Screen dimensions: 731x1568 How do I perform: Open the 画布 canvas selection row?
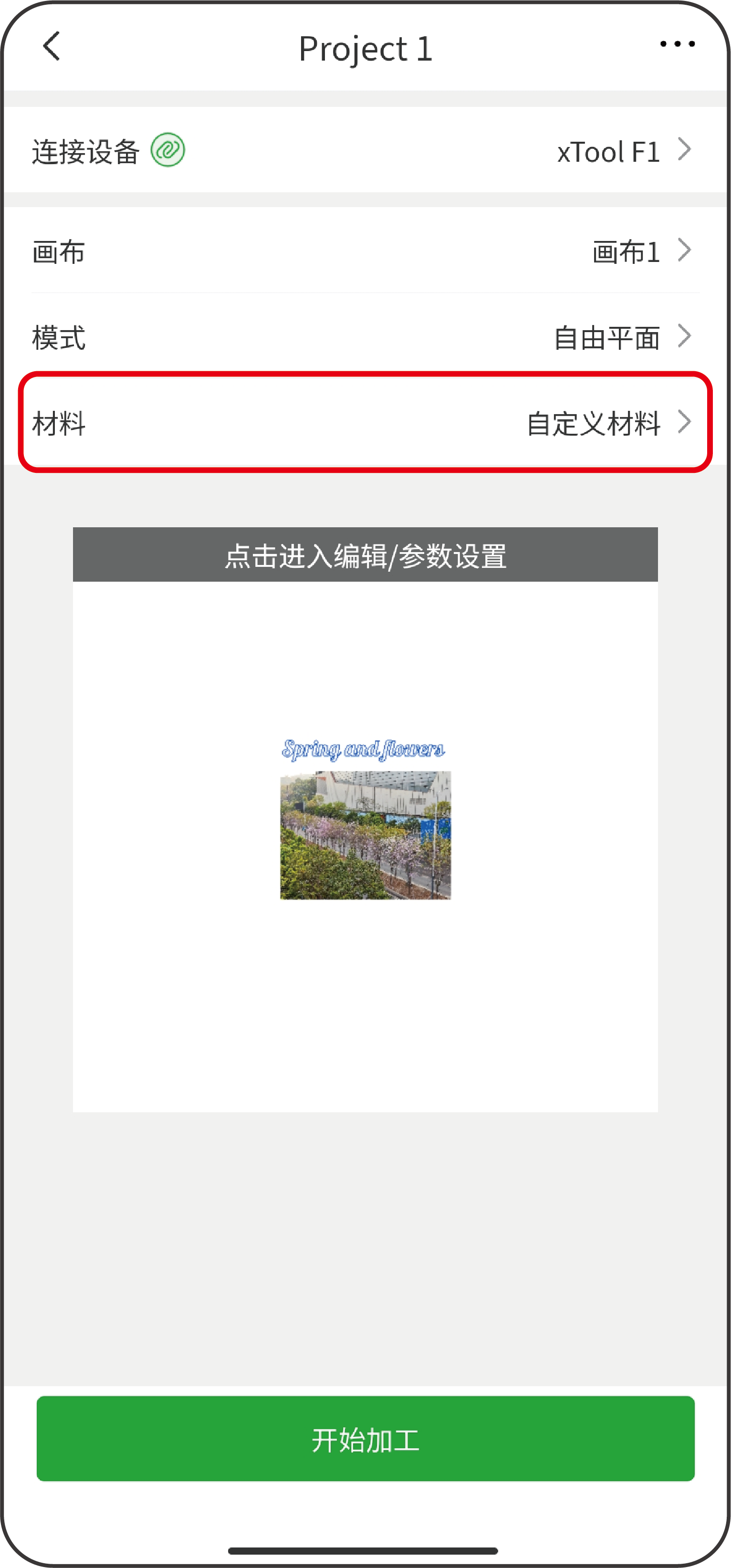365,251
